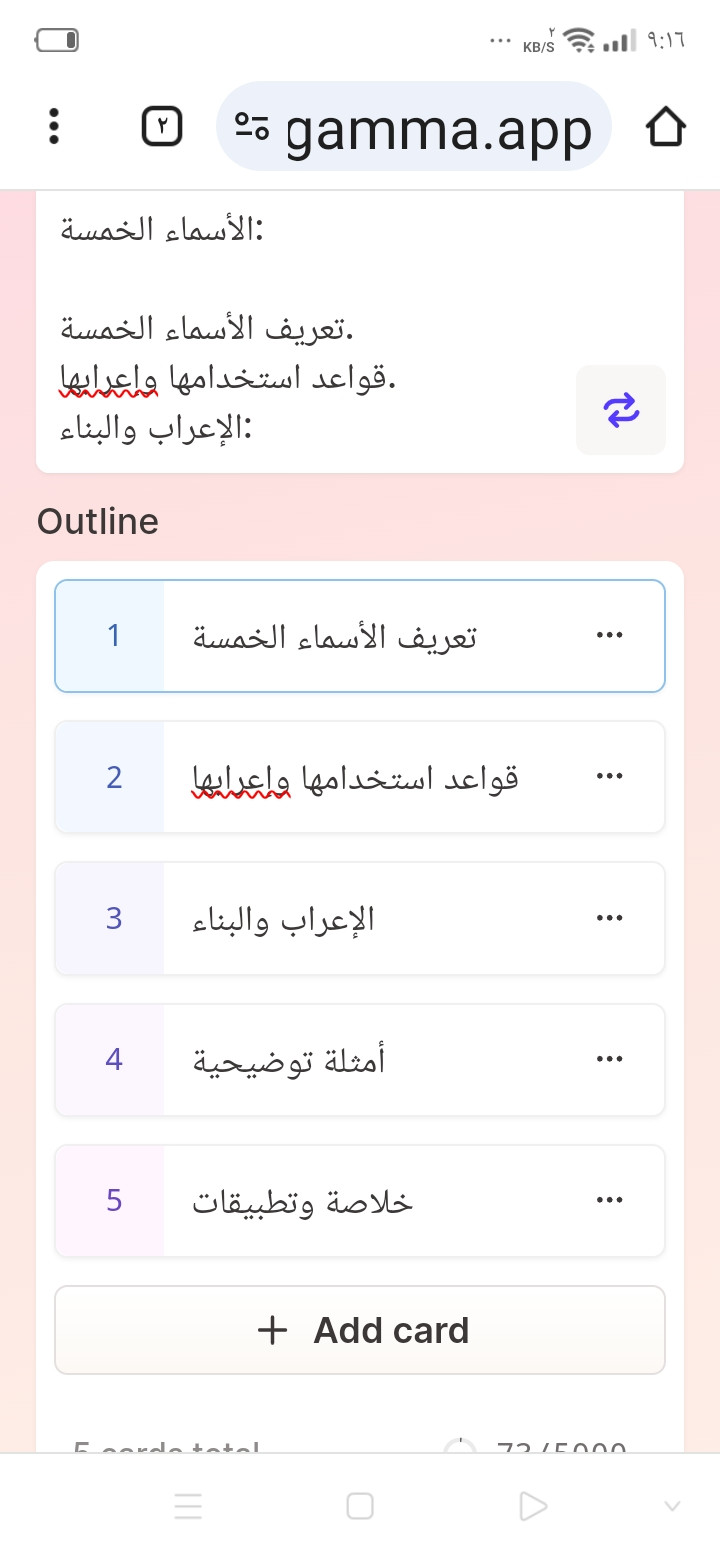720x1560 pixels.
Task: Open options menu for card 5
Action: [609, 1201]
